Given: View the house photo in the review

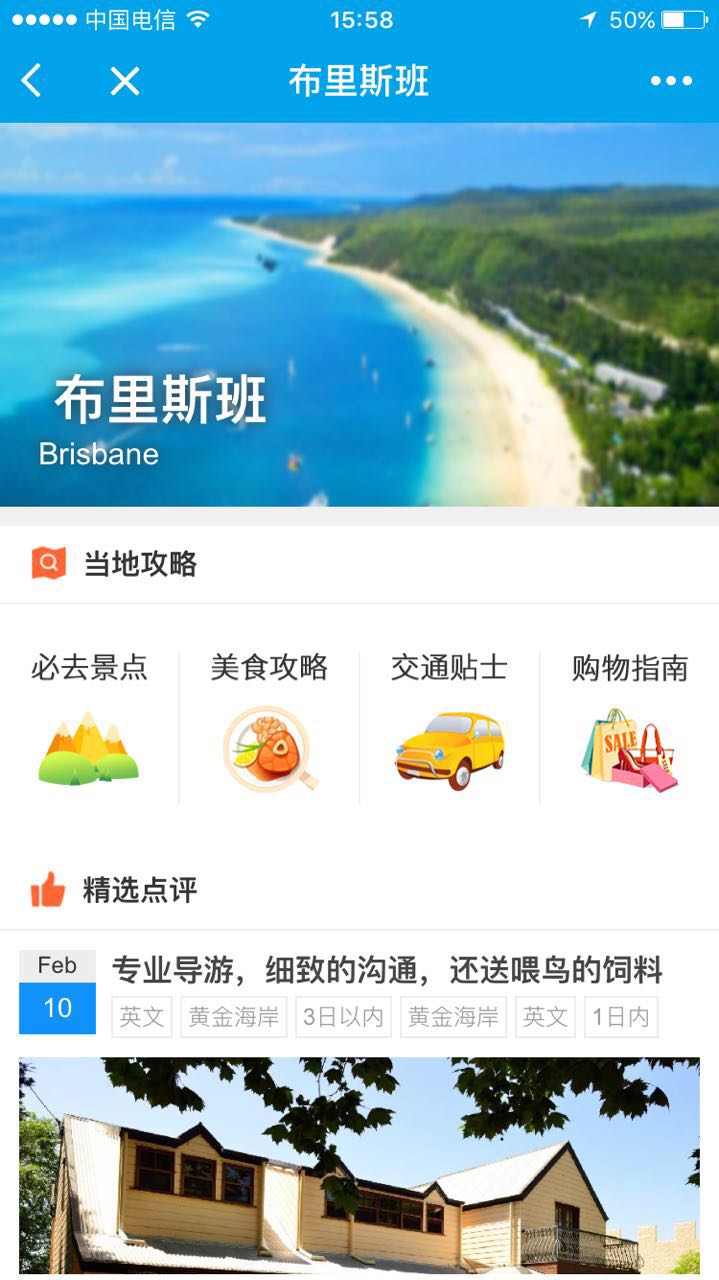Looking at the screenshot, I should coord(359,1165).
